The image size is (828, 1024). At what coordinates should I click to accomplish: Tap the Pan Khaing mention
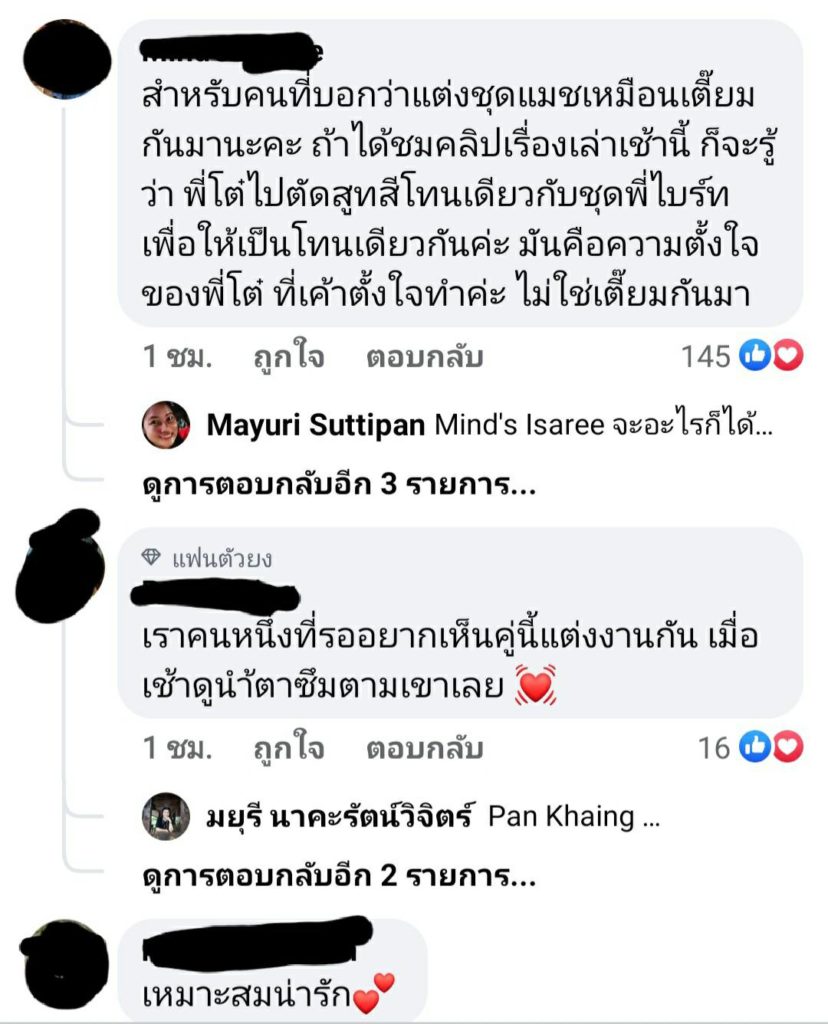(561, 816)
